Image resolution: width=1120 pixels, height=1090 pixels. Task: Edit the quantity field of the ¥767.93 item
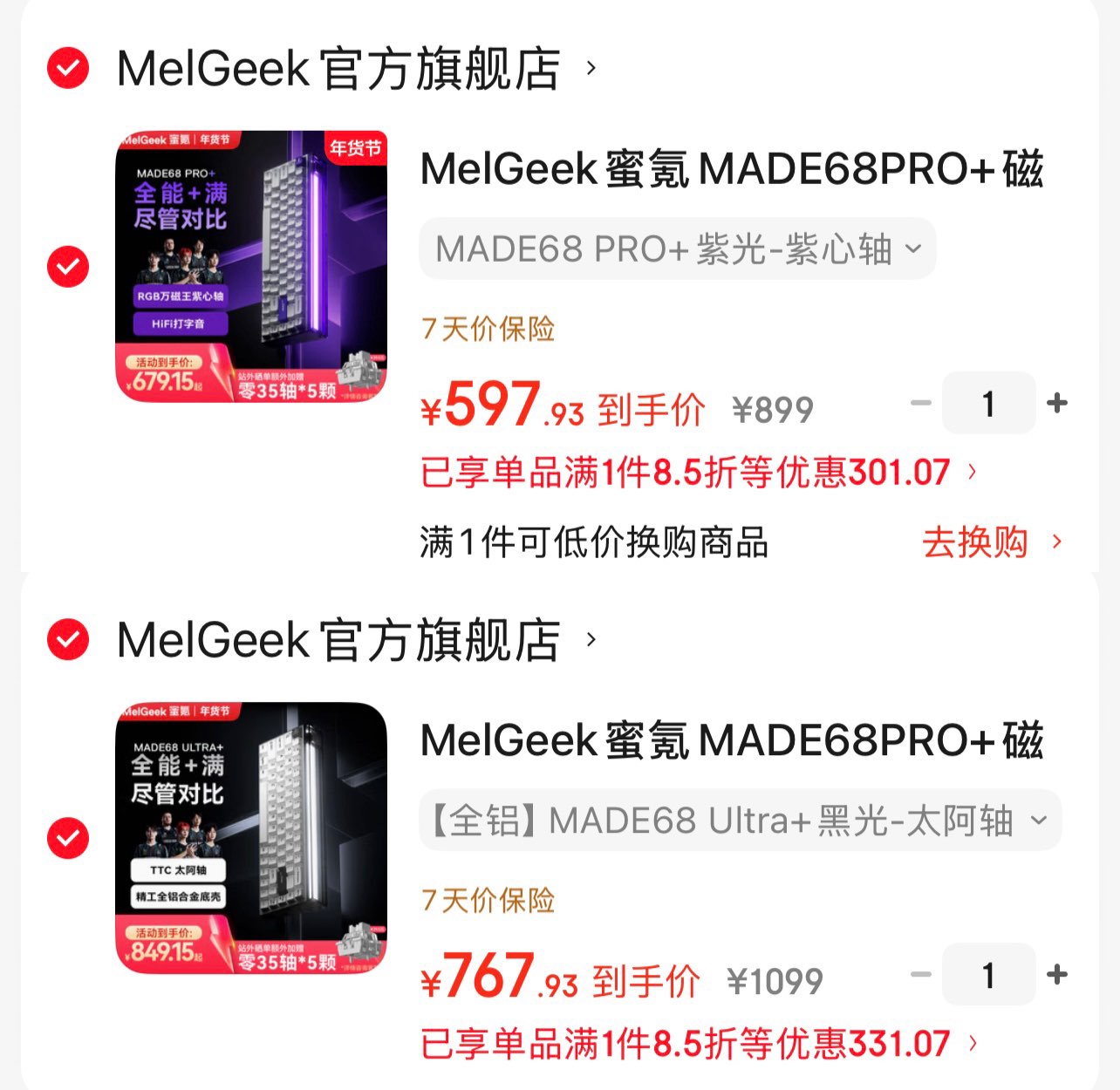pos(988,975)
